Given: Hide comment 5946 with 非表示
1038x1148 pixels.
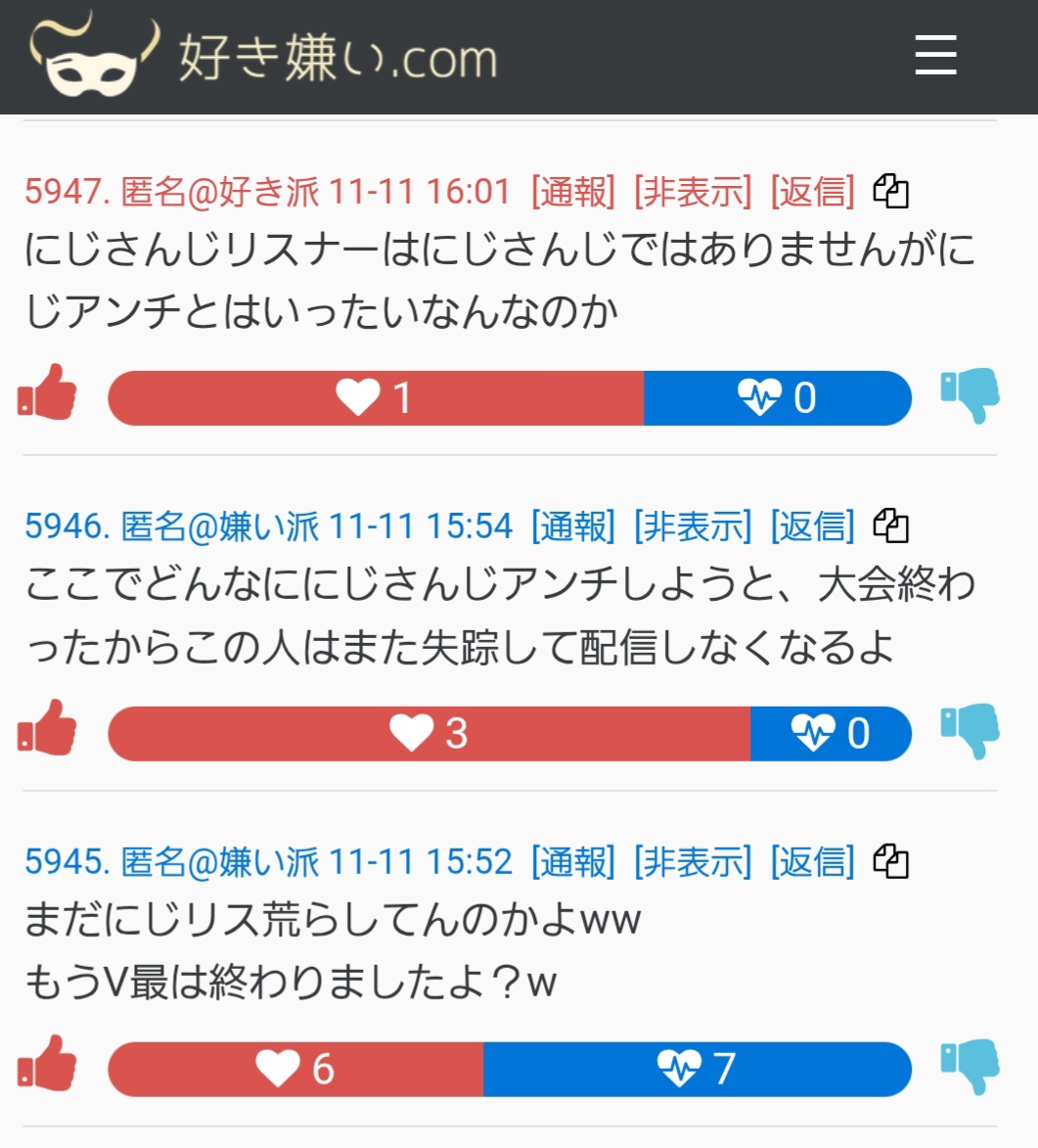Looking at the screenshot, I should tap(693, 527).
